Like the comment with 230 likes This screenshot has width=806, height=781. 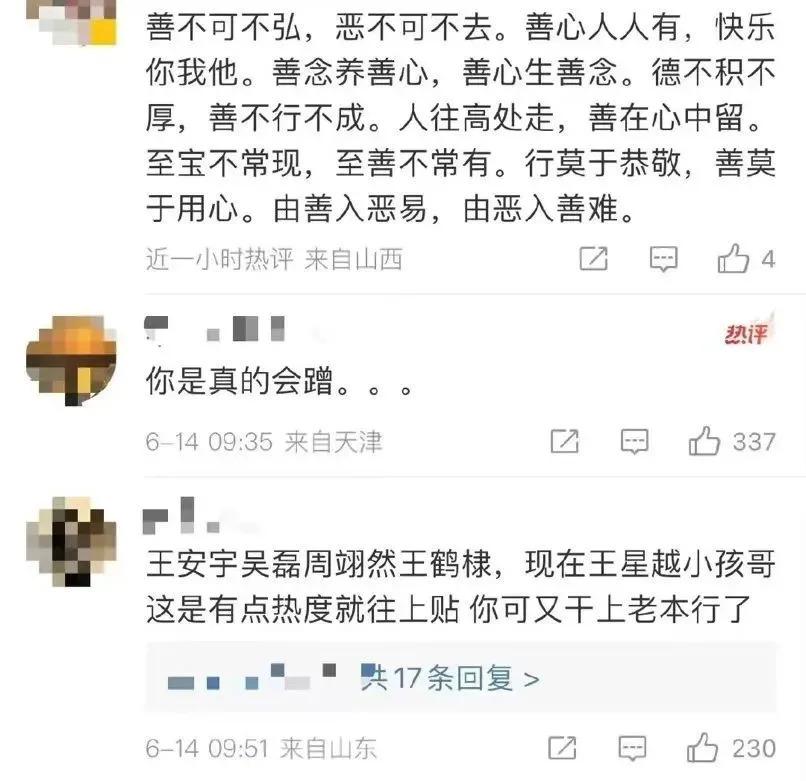pos(706,748)
